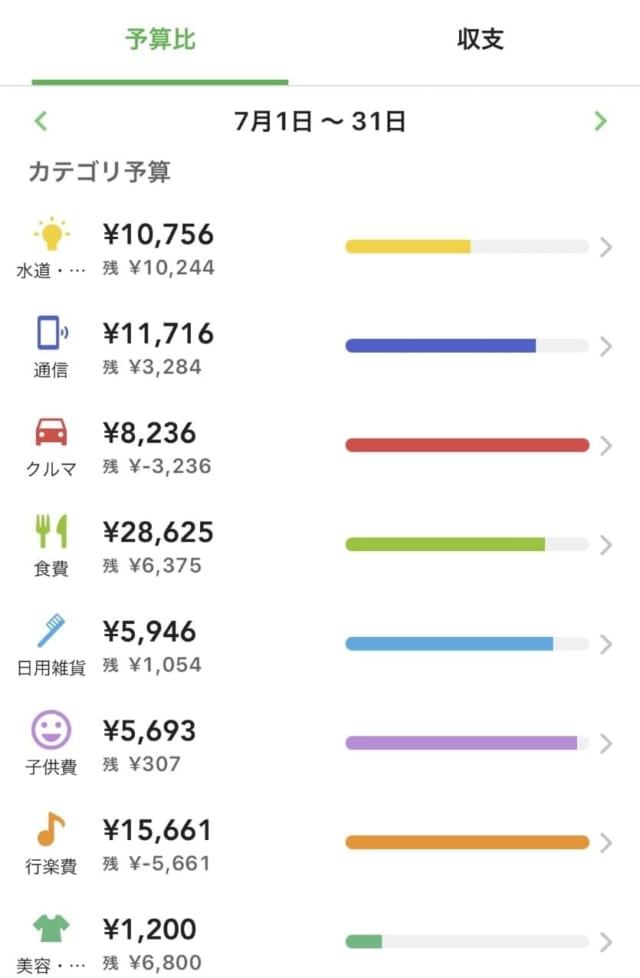This screenshot has width=640, height=978.
Task: Open the 通信 budget category
Action: tap(320, 346)
